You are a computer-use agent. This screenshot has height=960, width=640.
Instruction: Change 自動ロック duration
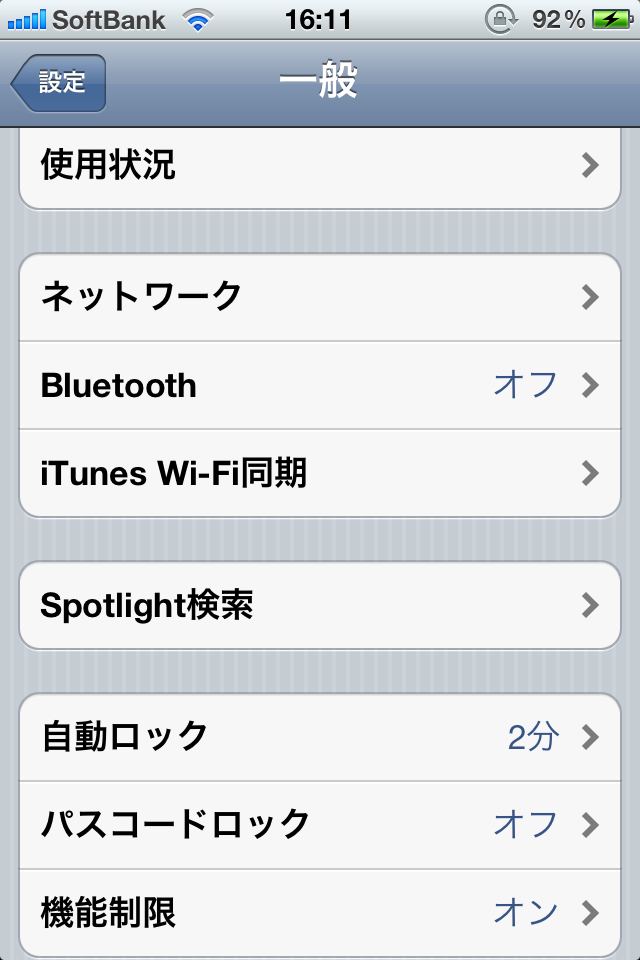click(320, 737)
